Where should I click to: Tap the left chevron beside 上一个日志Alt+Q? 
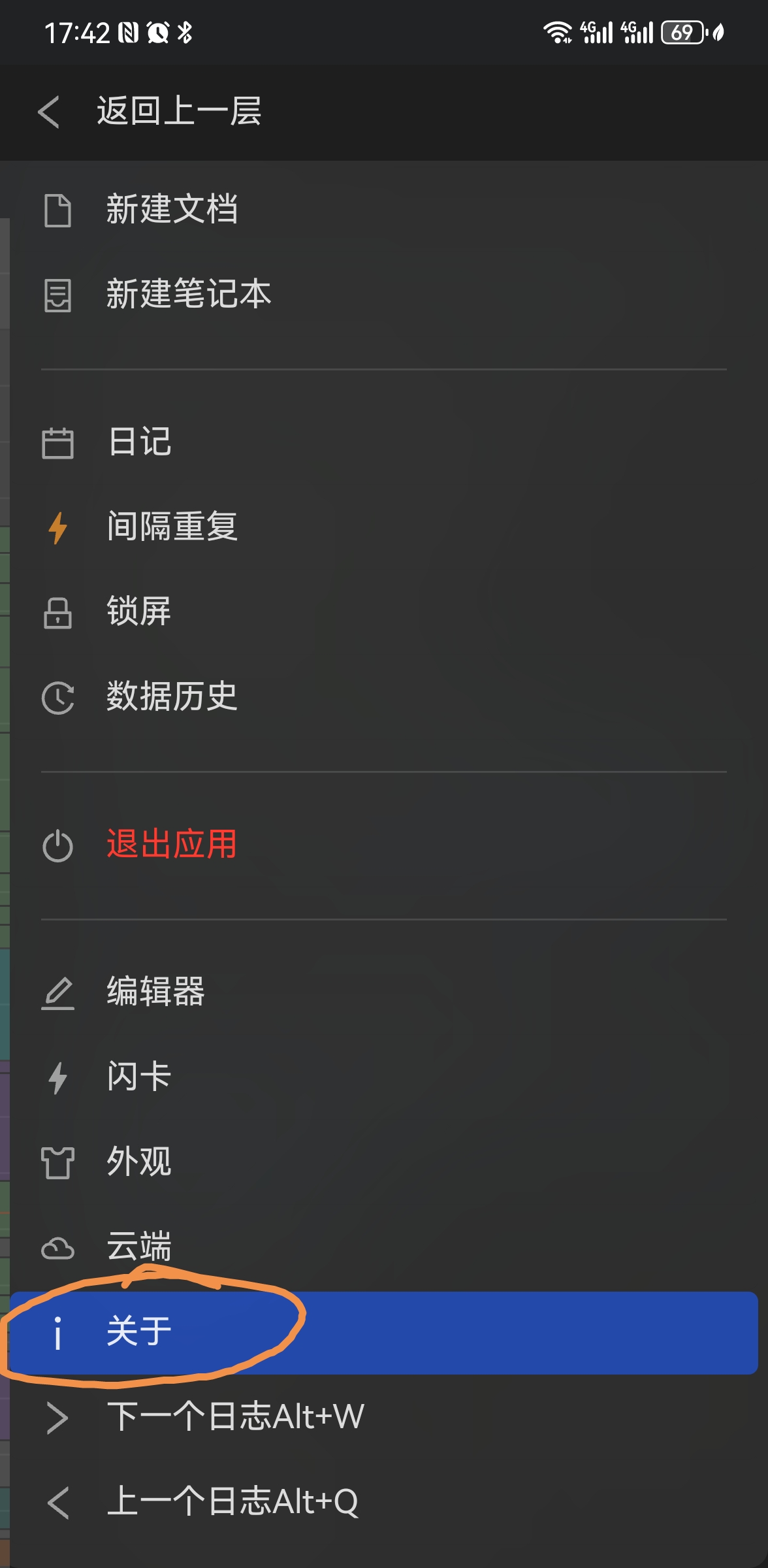pyautogui.click(x=58, y=1501)
